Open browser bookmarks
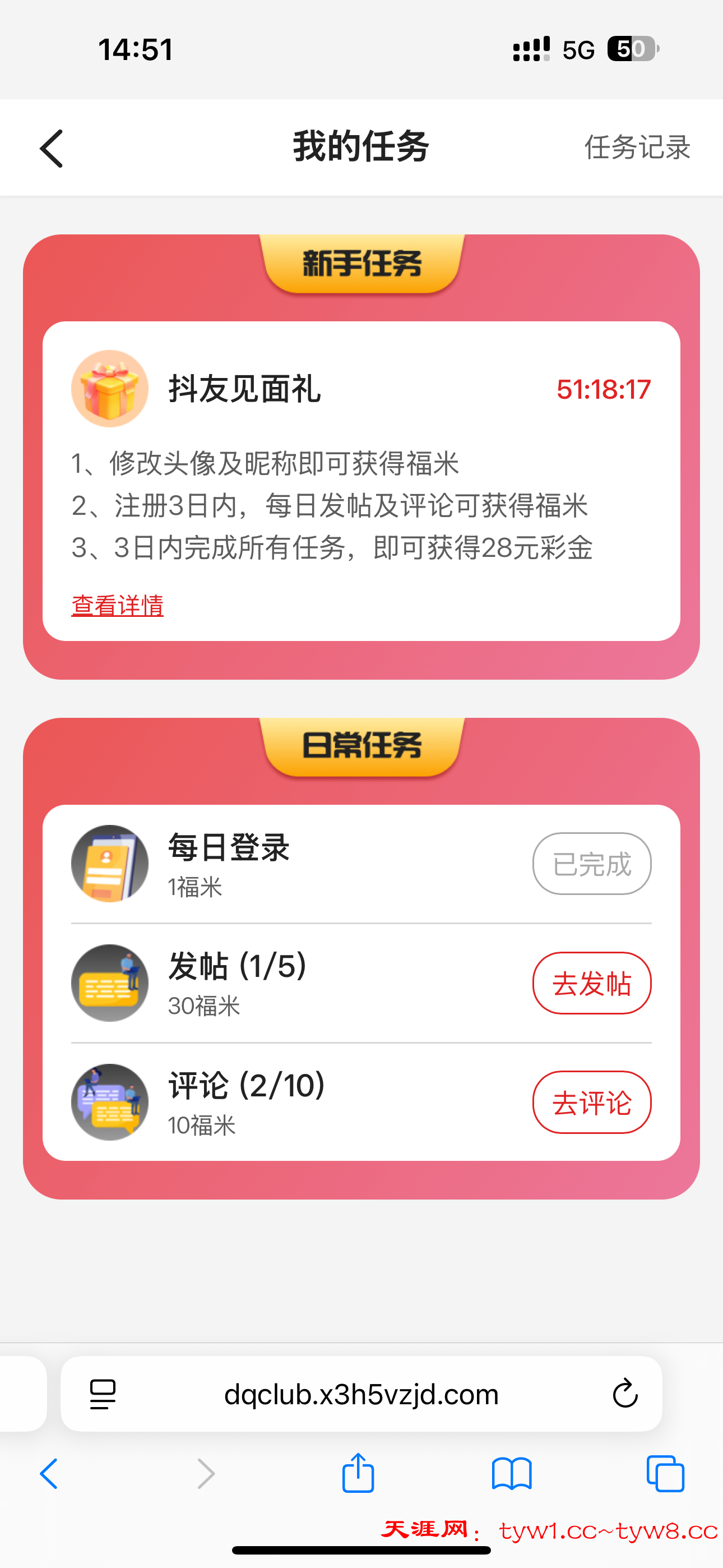 coord(512,1474)
